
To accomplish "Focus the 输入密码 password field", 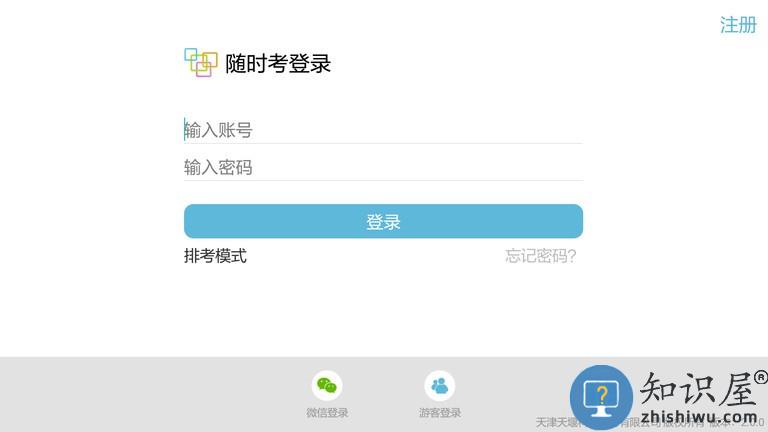I will (x=382, y=167).
